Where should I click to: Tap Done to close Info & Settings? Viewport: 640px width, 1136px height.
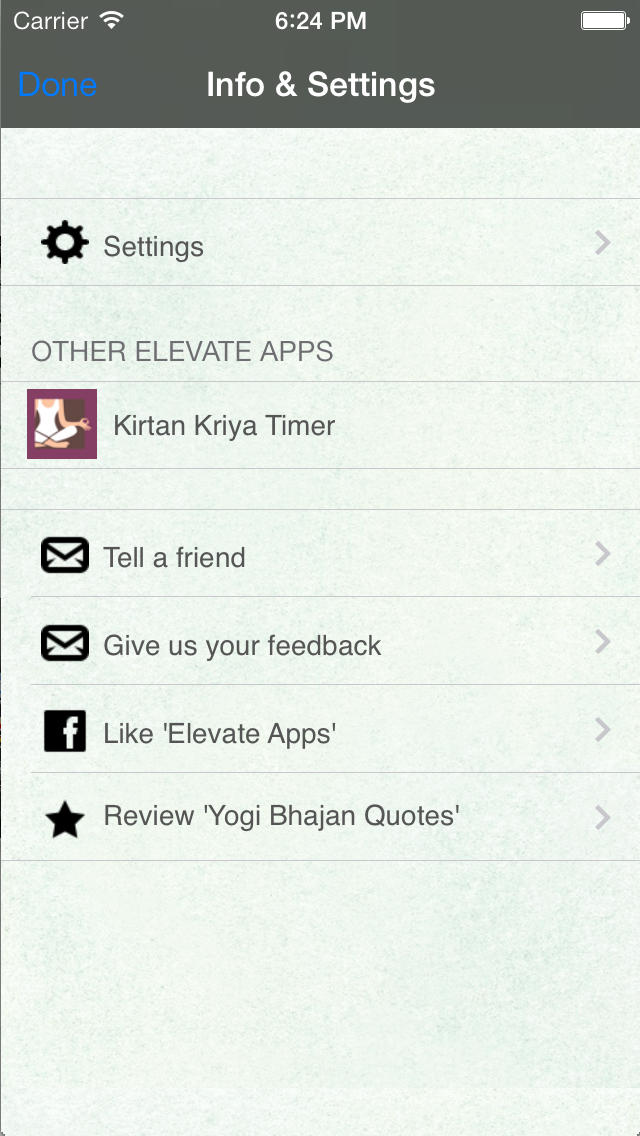click(57, 85)
